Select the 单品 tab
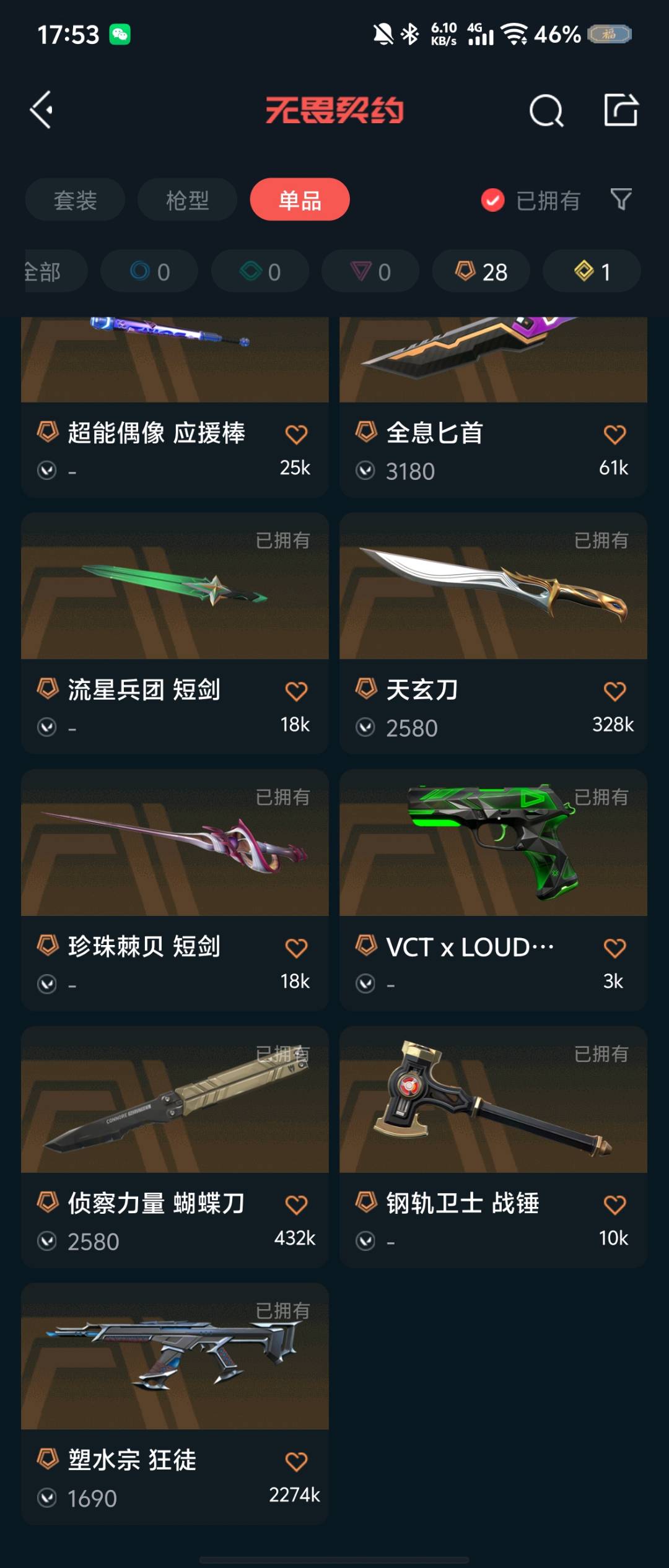 [x=300, y=200]
